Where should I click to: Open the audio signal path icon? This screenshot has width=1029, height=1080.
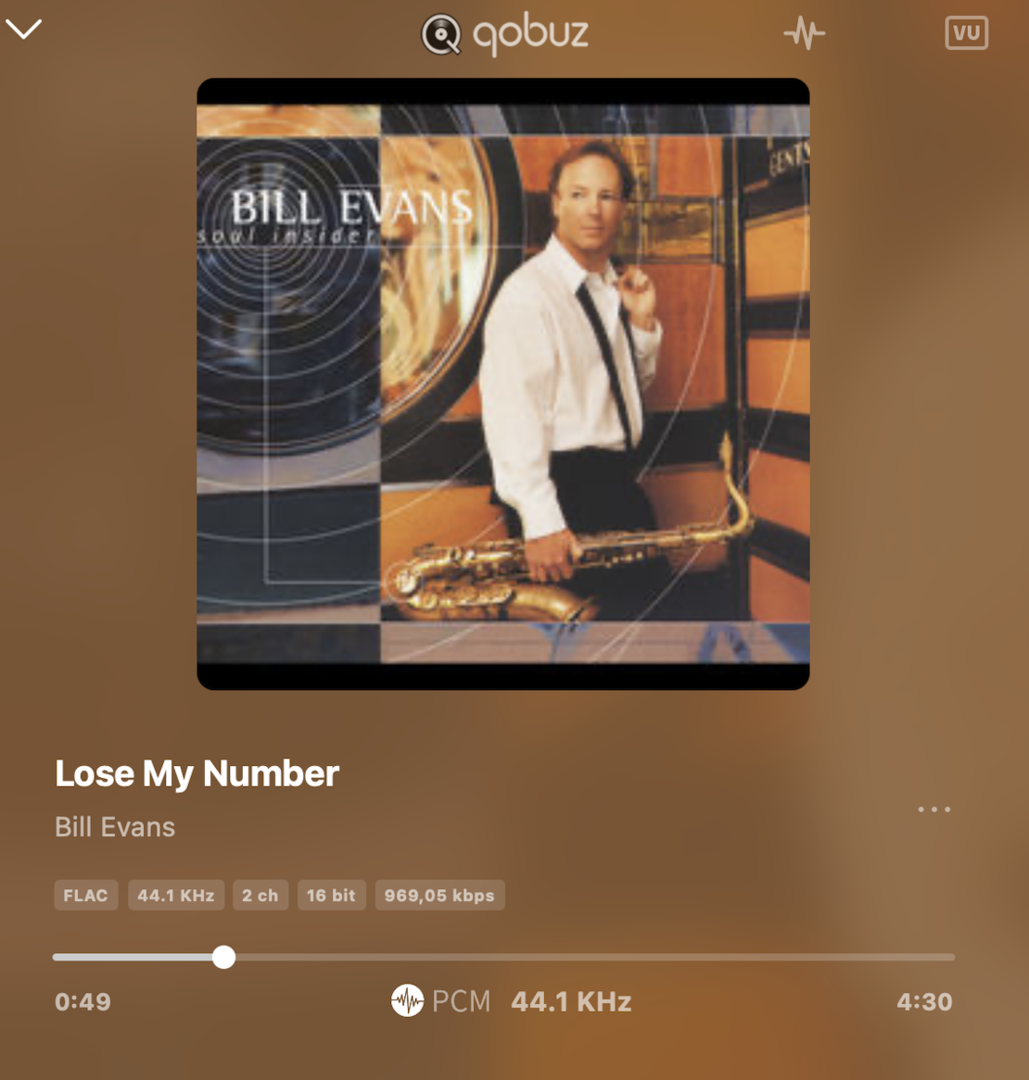[804, 34]
